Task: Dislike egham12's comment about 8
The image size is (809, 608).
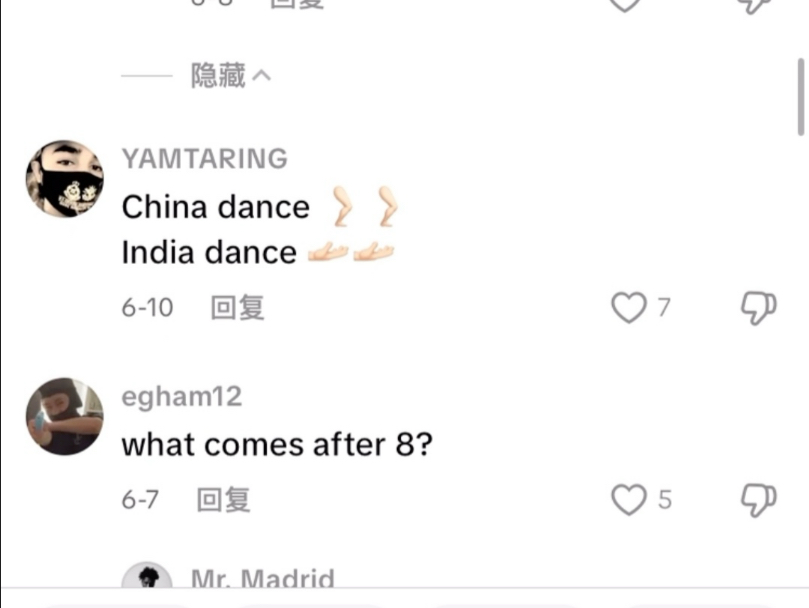Action: tap(758, 499)
